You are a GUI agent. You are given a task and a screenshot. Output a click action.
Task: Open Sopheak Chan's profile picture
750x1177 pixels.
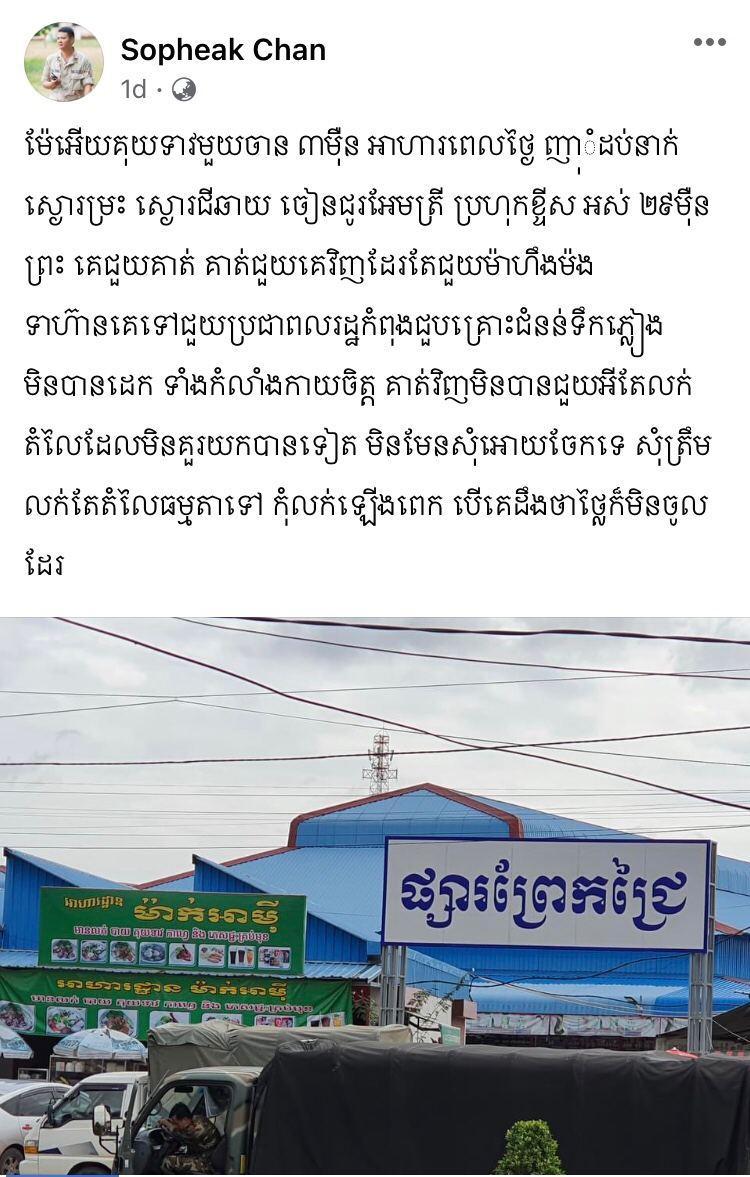64,62
